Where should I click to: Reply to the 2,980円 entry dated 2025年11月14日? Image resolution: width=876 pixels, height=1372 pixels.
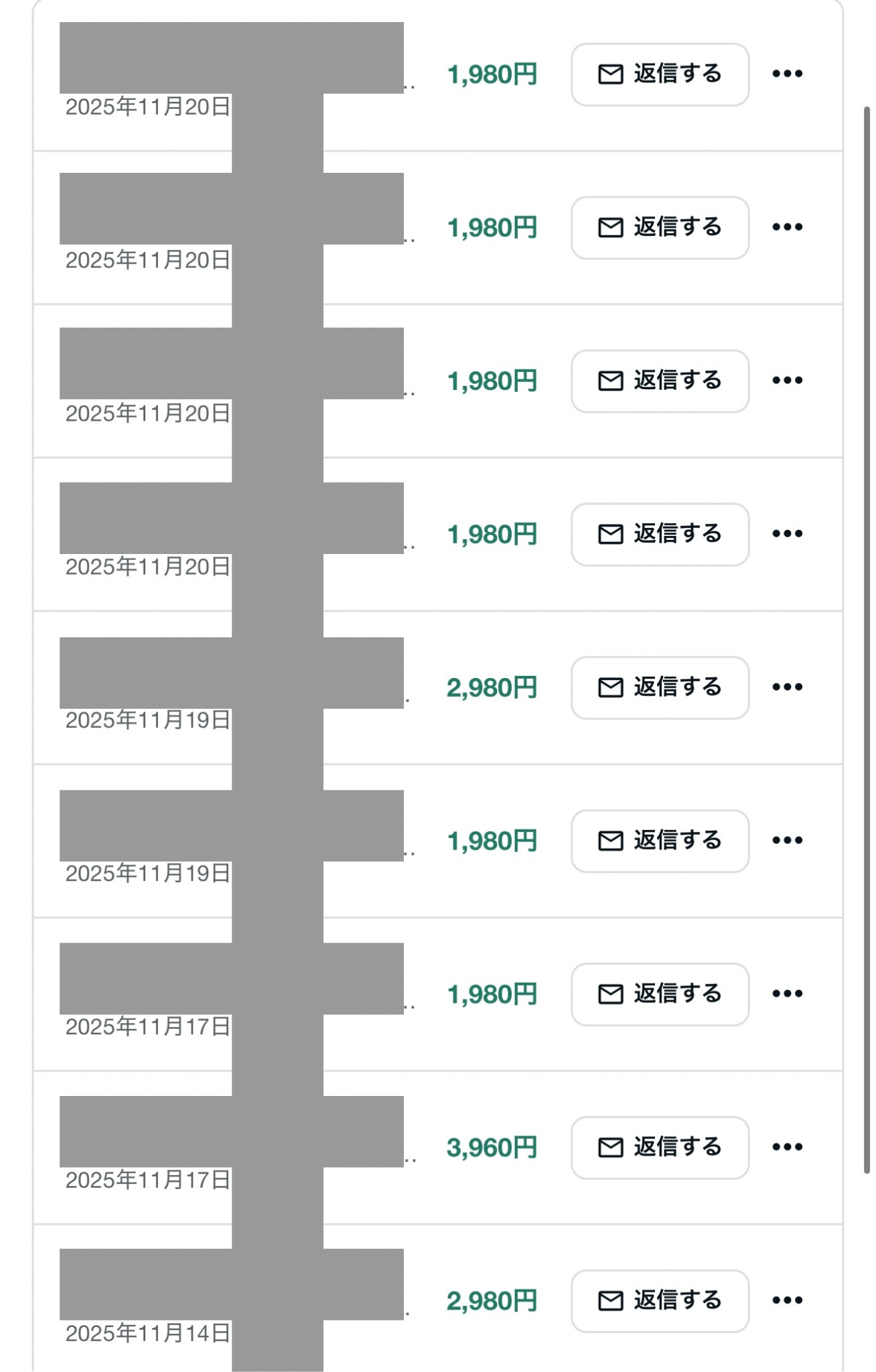(x=659, y=1300)
